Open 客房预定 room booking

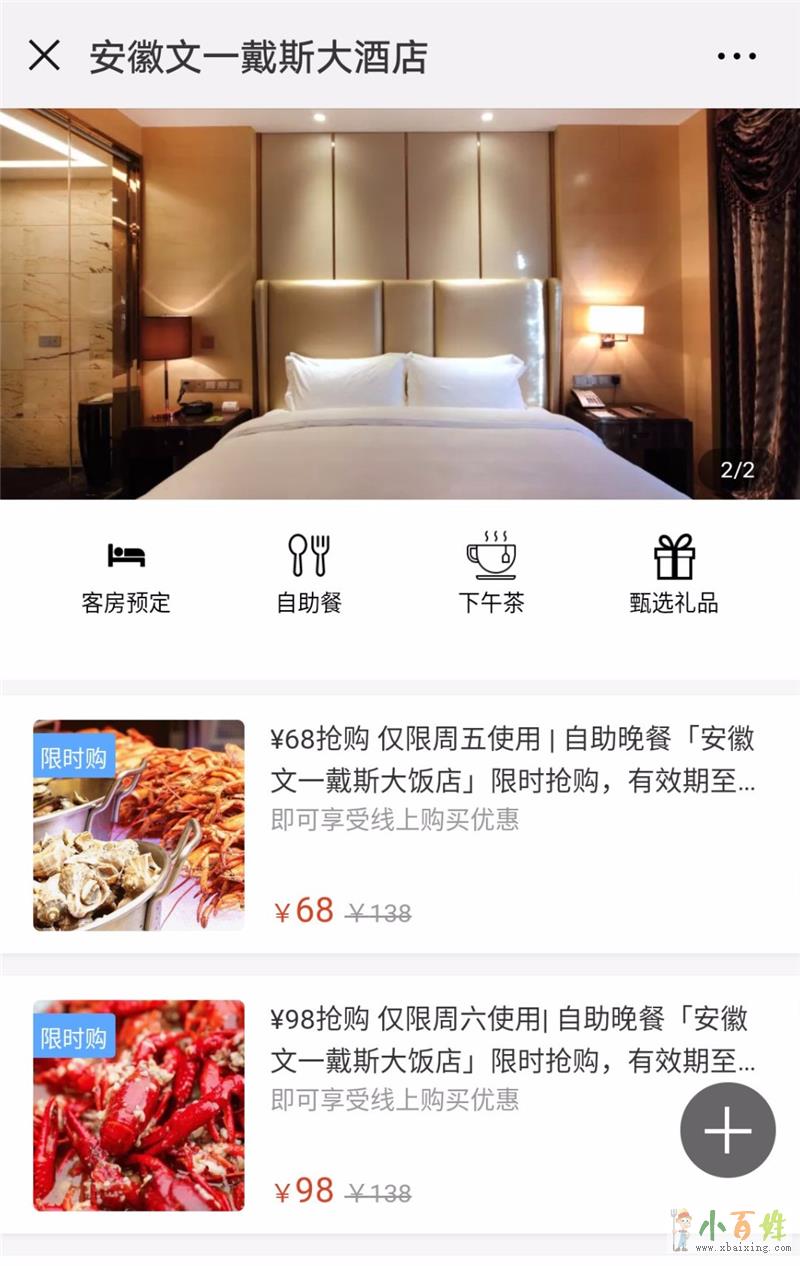[126, 575]
